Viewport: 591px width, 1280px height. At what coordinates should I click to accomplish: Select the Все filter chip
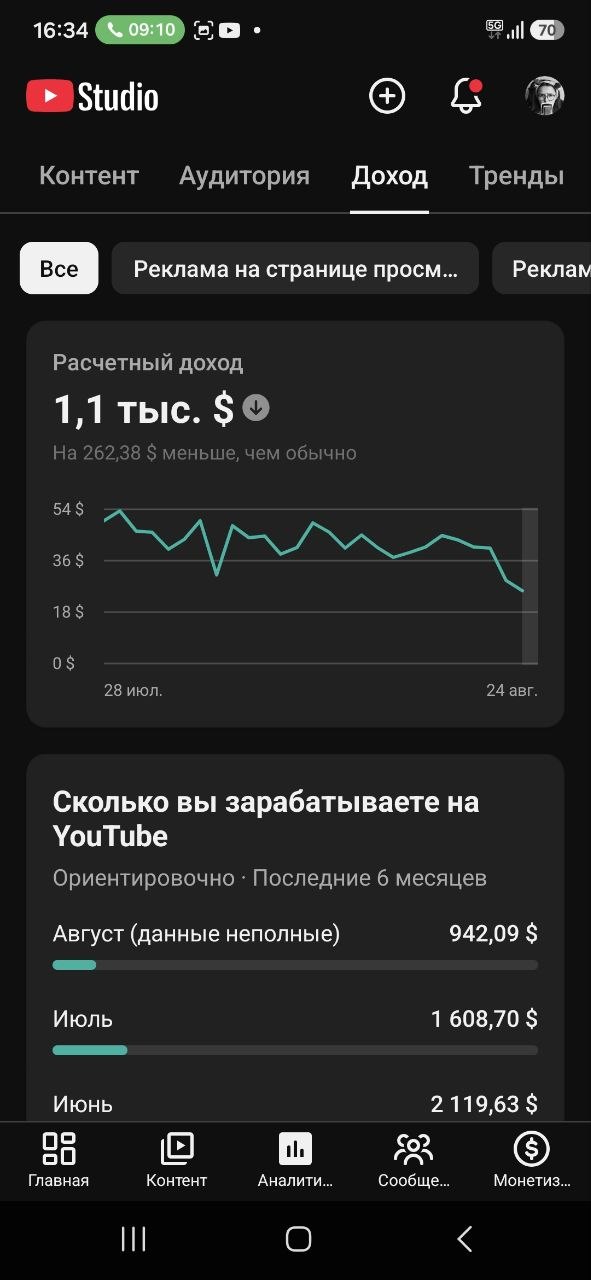(x=59, y=268)
